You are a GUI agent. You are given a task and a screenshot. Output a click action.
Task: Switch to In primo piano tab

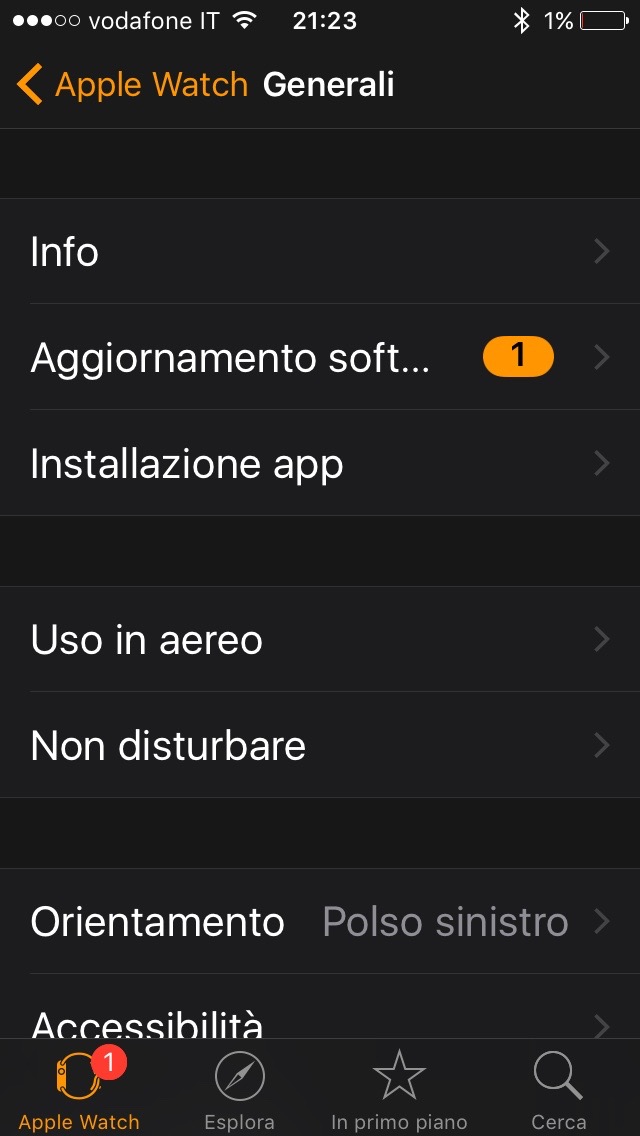click(x=399, y=1090)
